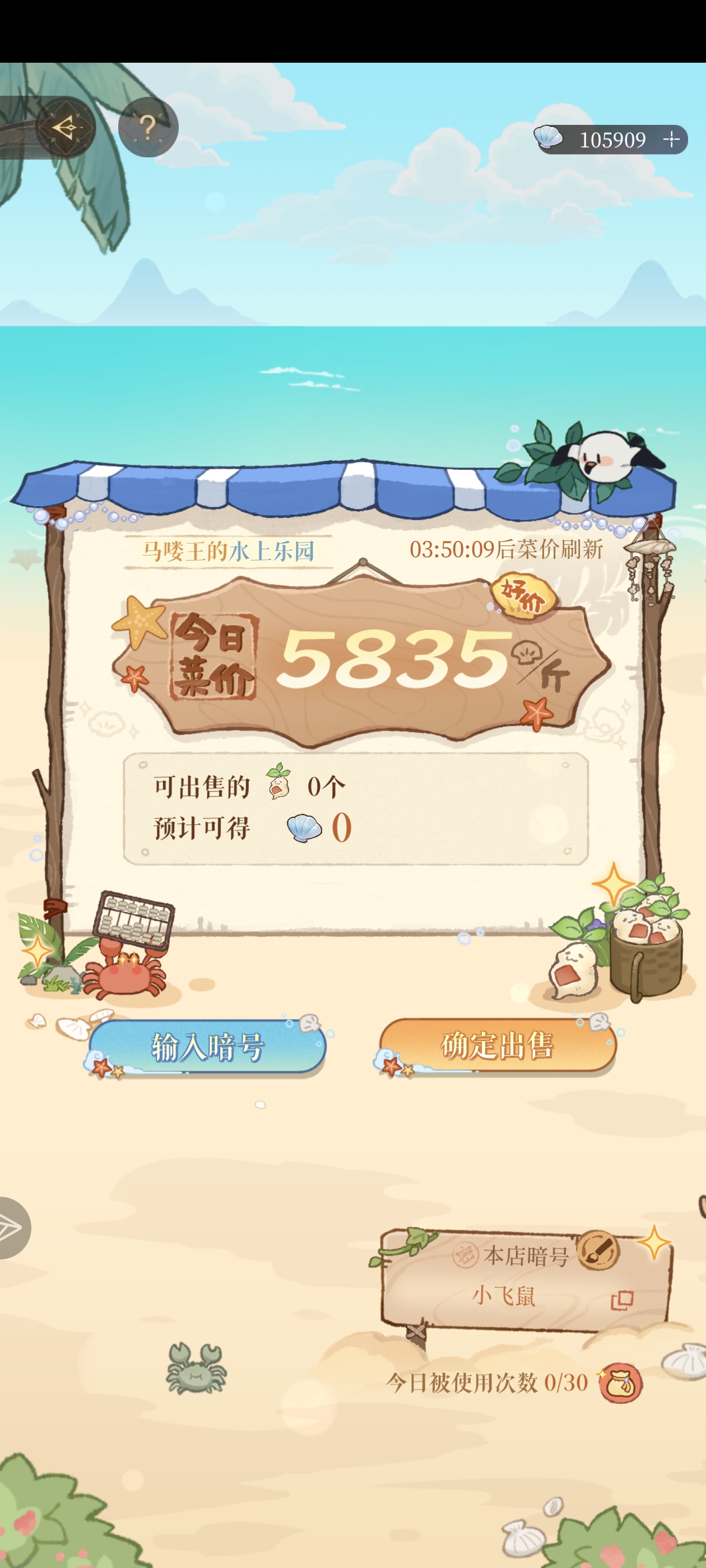Tap the paper plane share button

(x=12, y=1228)
